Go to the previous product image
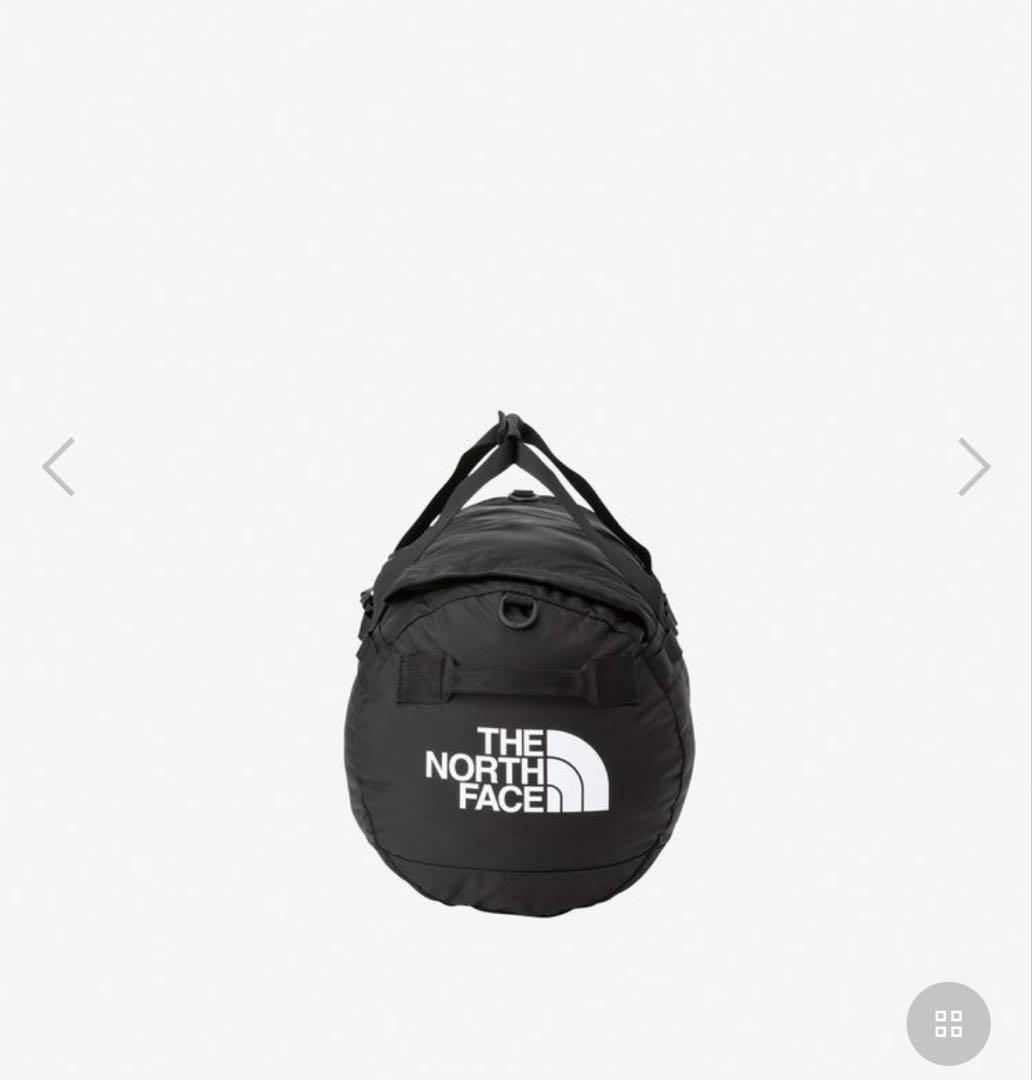 59,467
